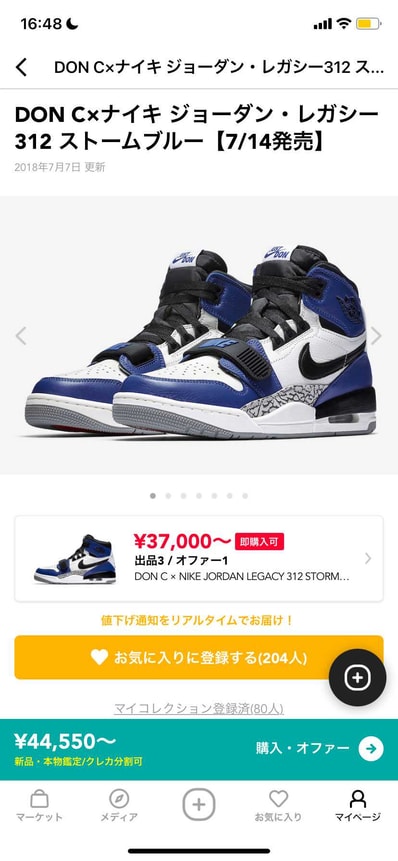Screen dimensions: 398x861
Task: Tap the 購入・オファー purchase bar
Action: tap(199, 750)
